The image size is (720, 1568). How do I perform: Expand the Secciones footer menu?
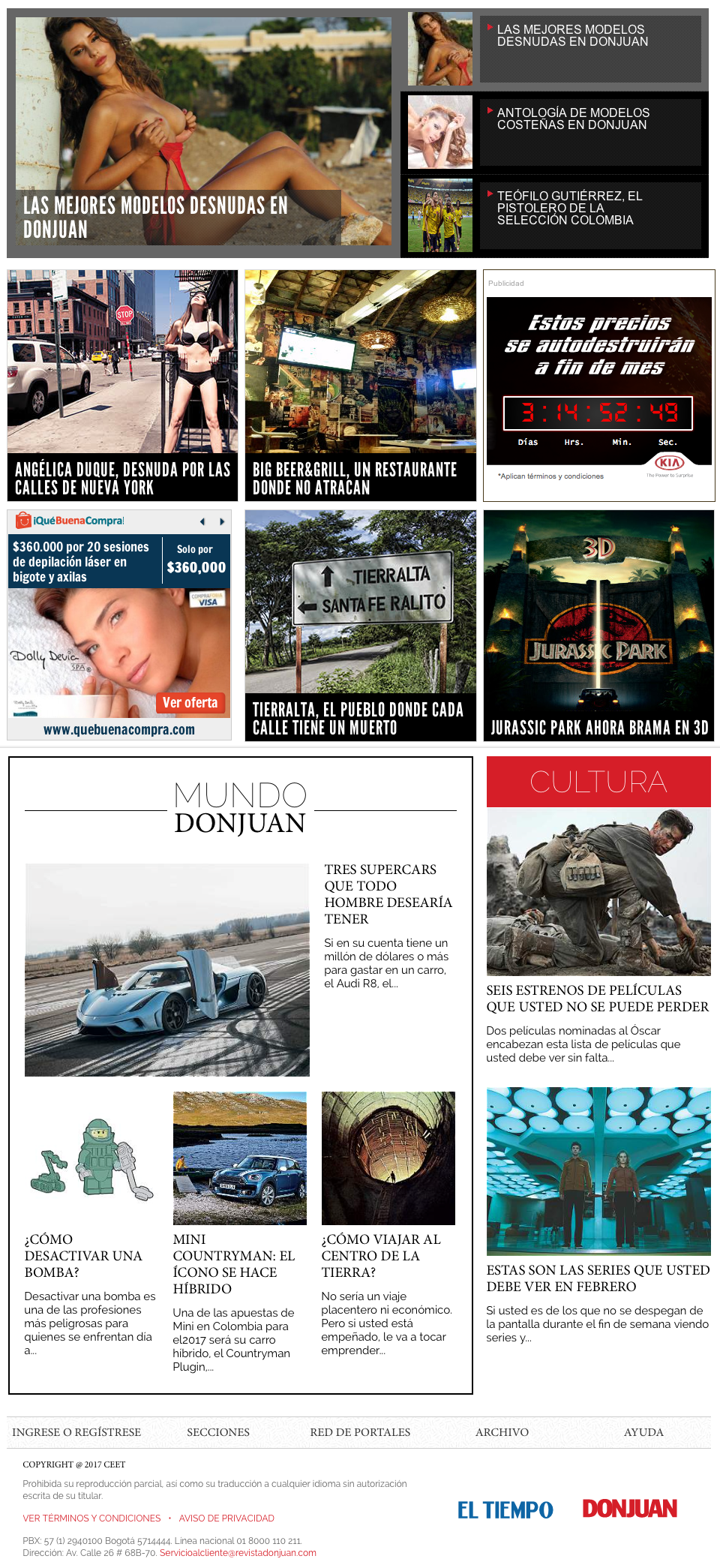pos(218,1432)
